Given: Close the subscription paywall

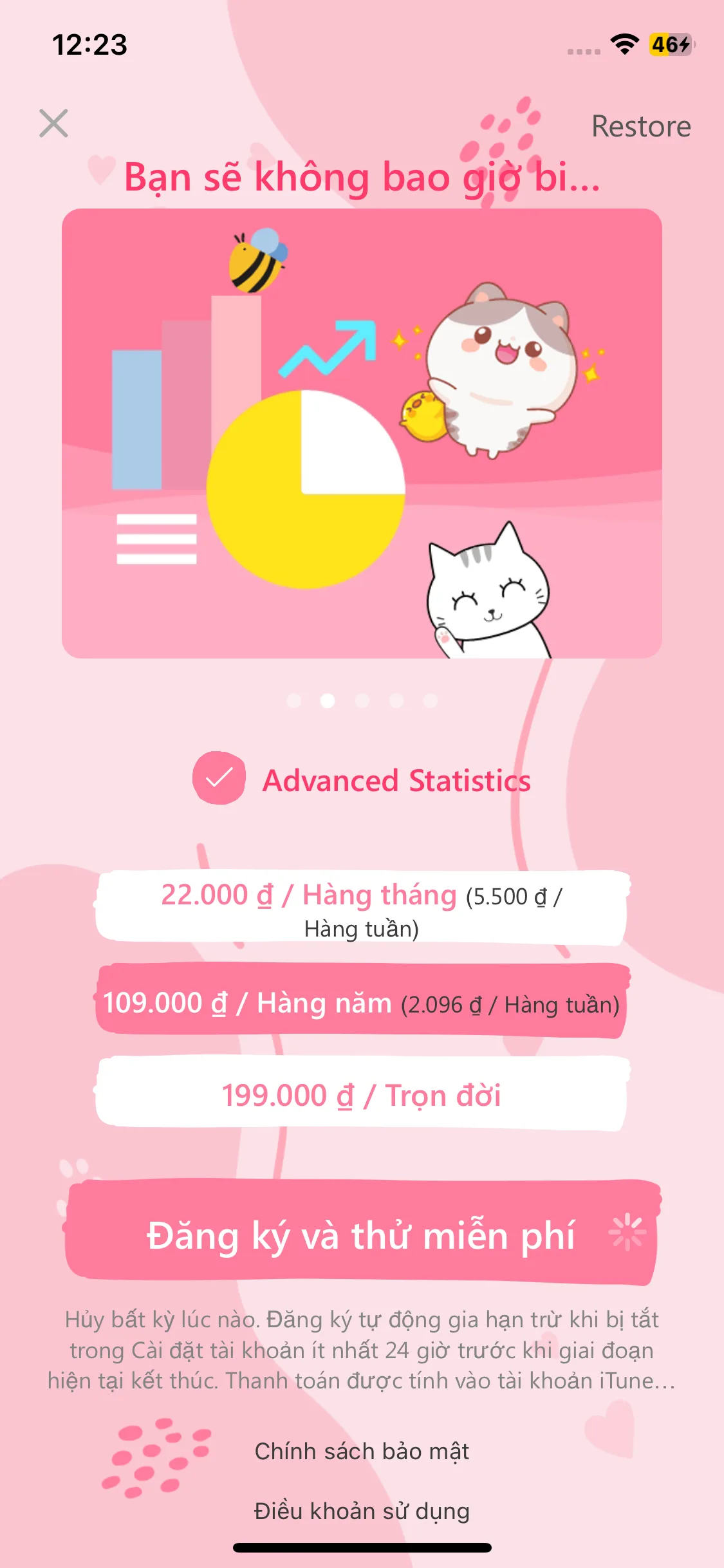Looking at the screenshot, I should click(53, 124).
